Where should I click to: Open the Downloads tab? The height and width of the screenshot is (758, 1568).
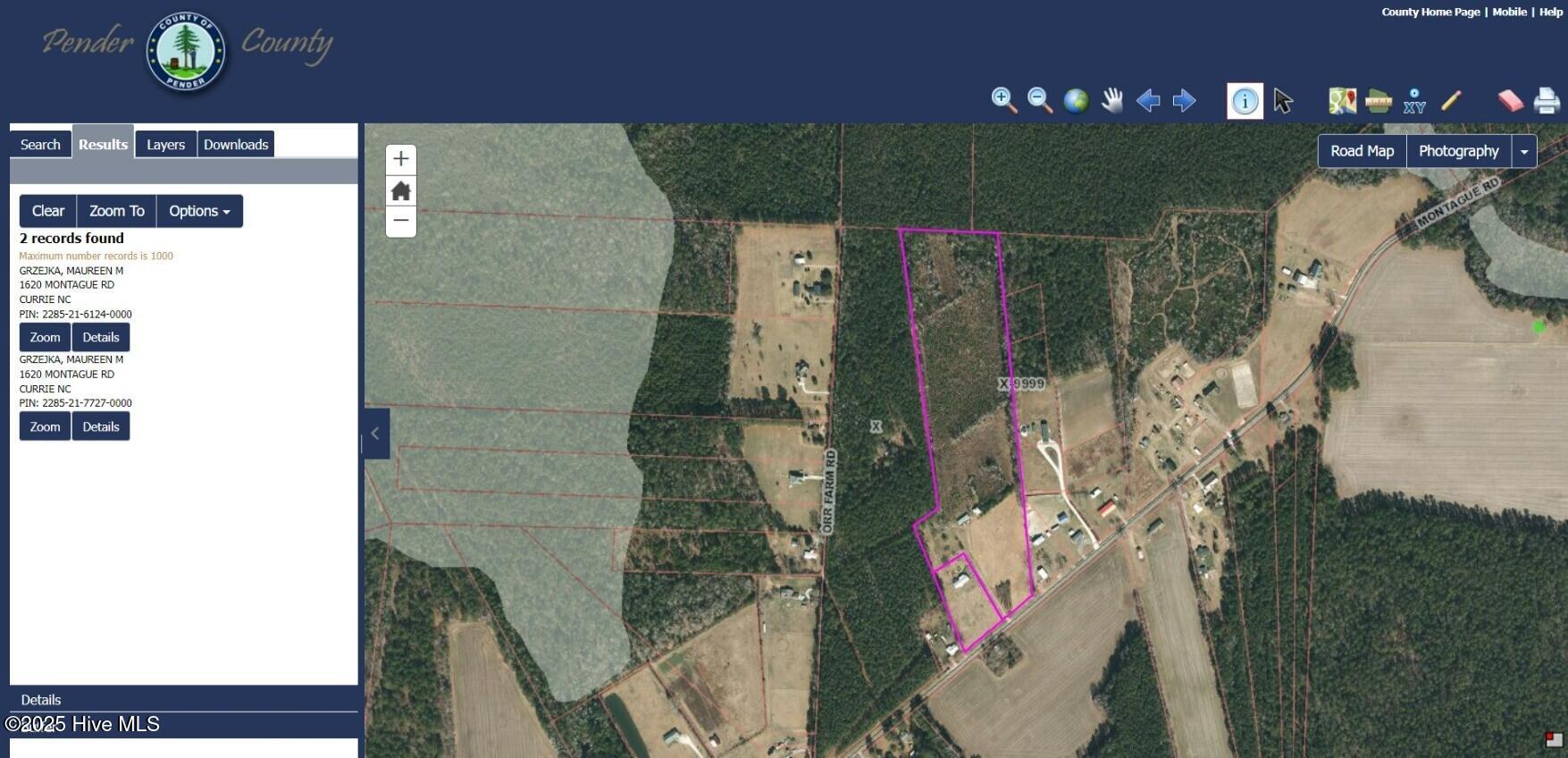[x=236, y=144]
